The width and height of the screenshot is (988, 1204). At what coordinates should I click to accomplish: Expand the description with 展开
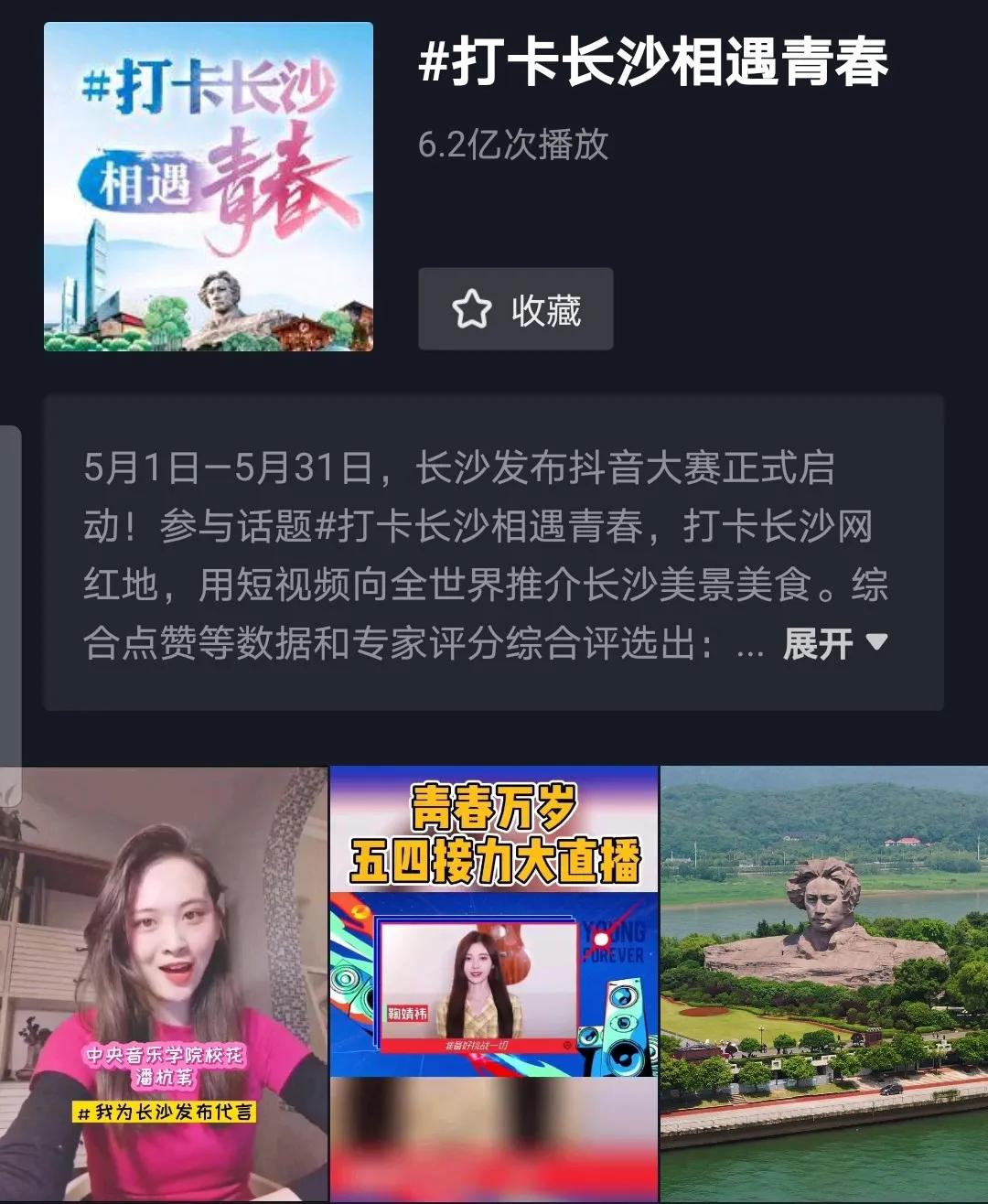833,644
